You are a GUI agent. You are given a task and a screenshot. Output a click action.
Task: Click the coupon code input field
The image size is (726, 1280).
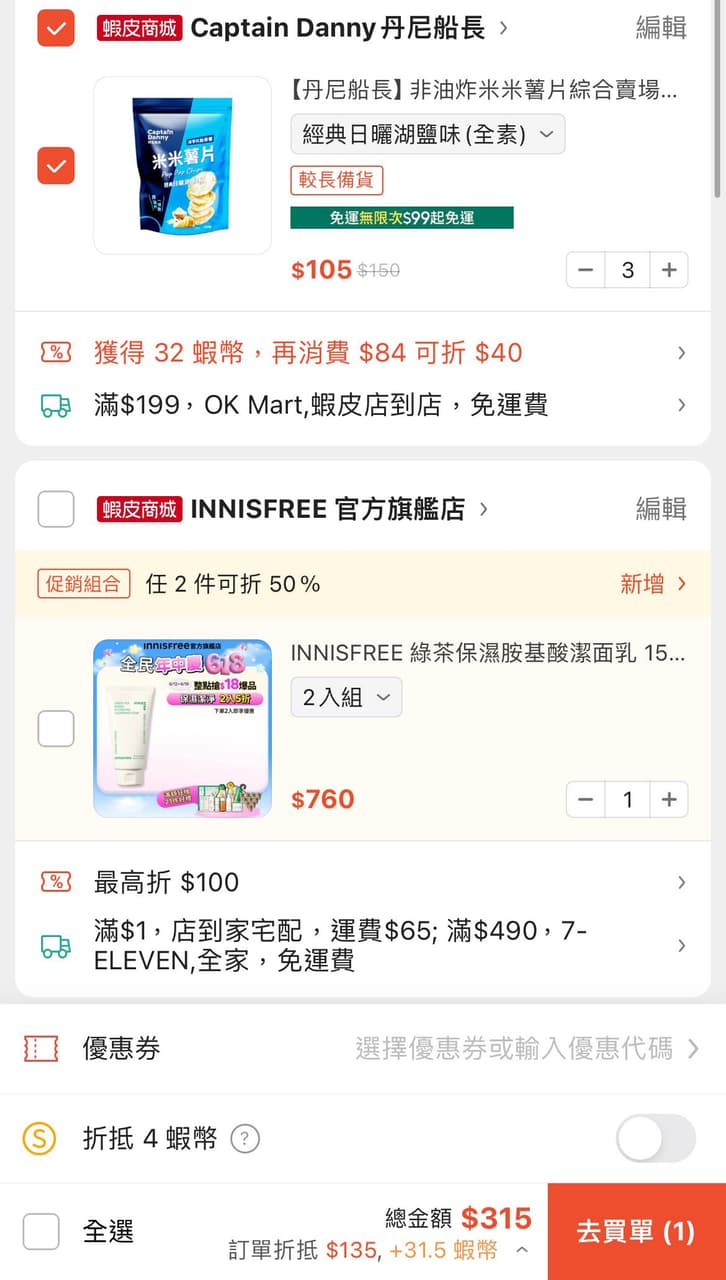click(520, 1048)
